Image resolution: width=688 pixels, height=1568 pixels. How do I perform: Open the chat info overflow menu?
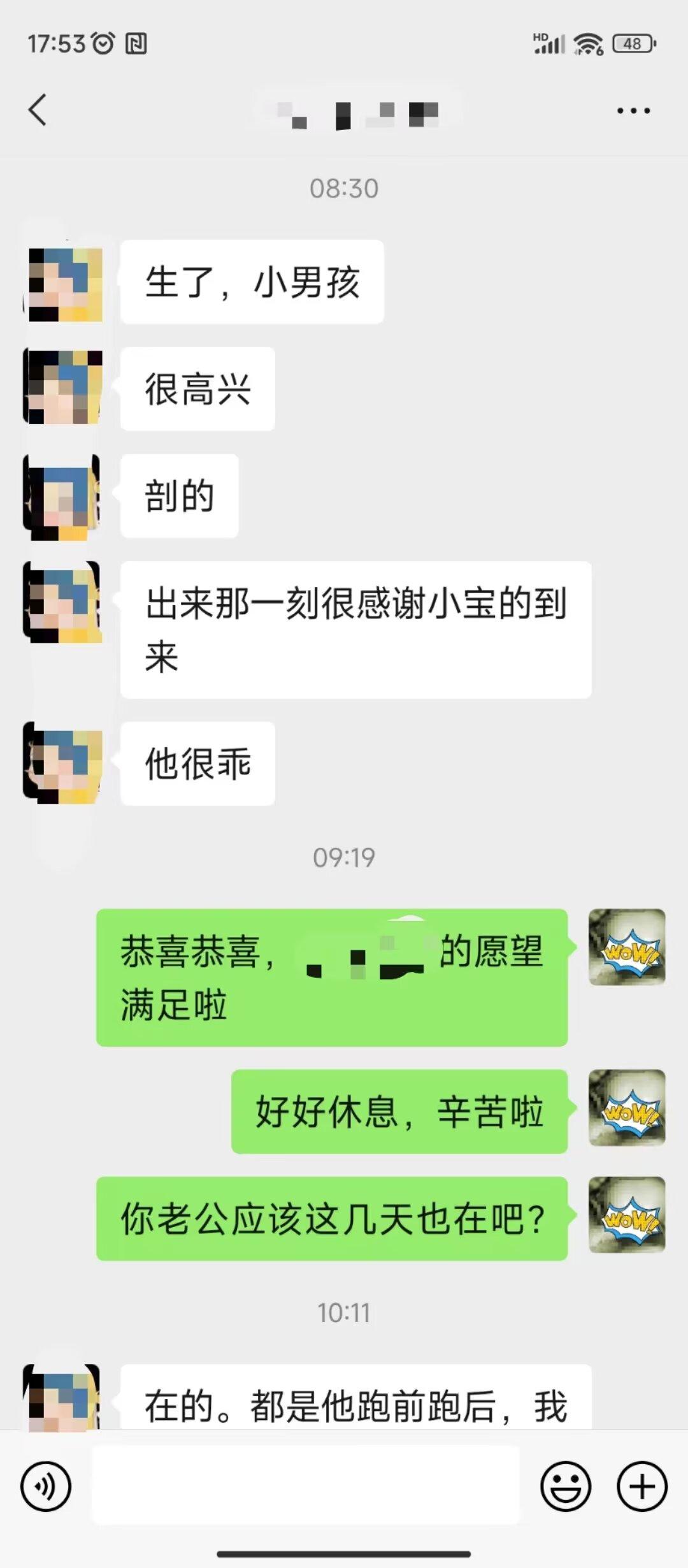(x=633, y=110)
